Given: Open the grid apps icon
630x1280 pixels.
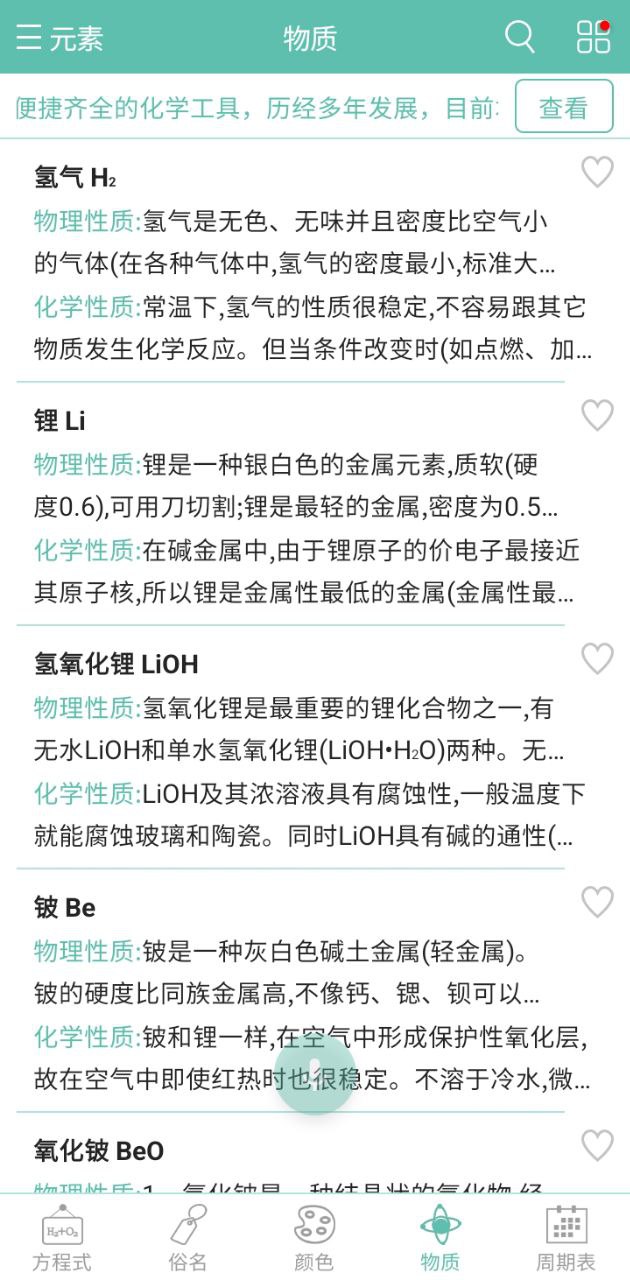Looking at the screenshot, I should point(593,37).
